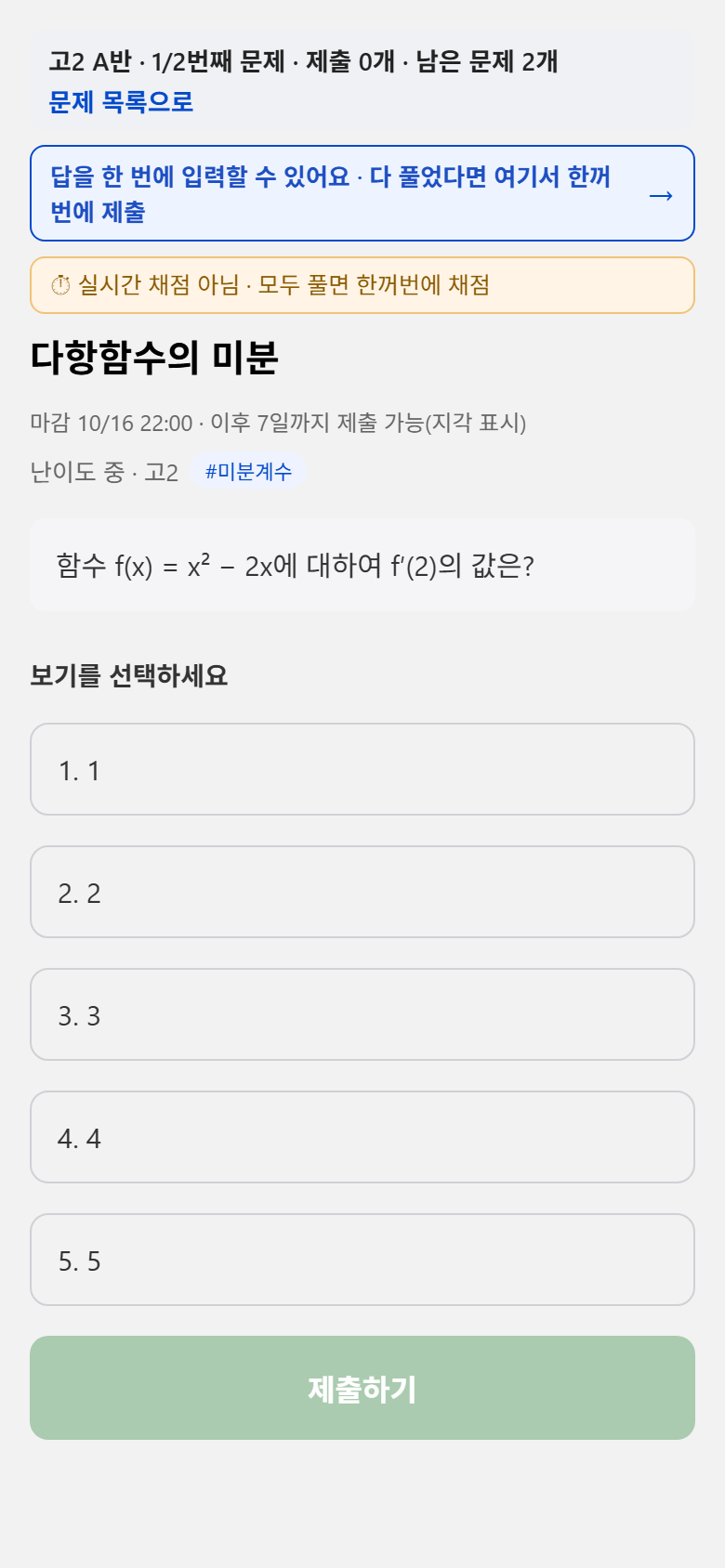The image size is (725, 1568).
Task: Tap the 제출하기 submit button
Action: [x=362, y=1388]
